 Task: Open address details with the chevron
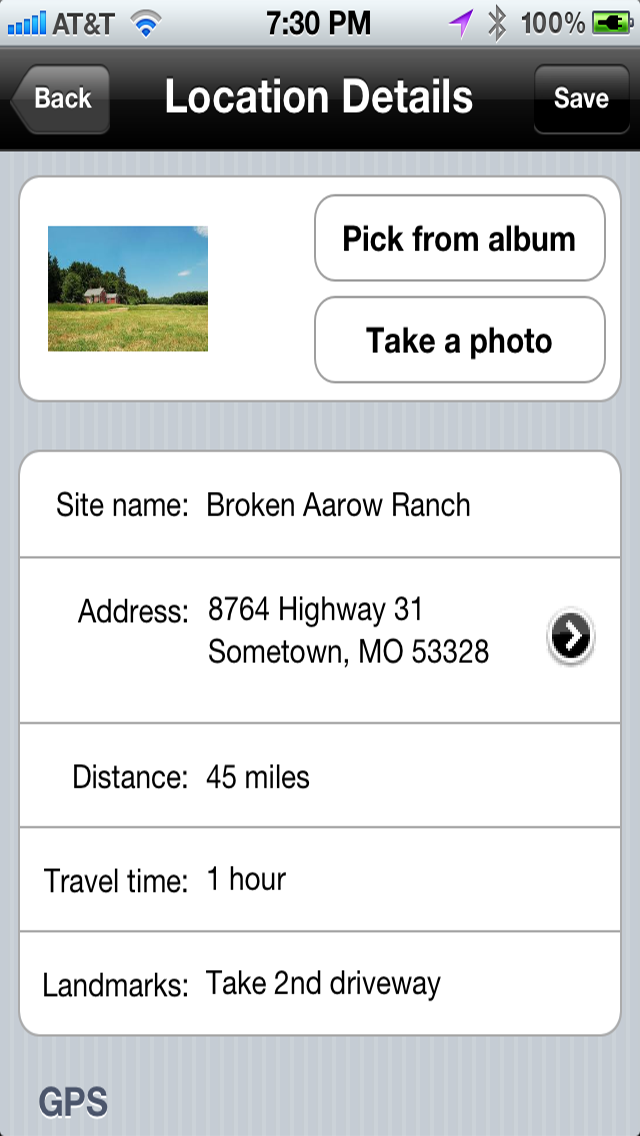[571, 636]
